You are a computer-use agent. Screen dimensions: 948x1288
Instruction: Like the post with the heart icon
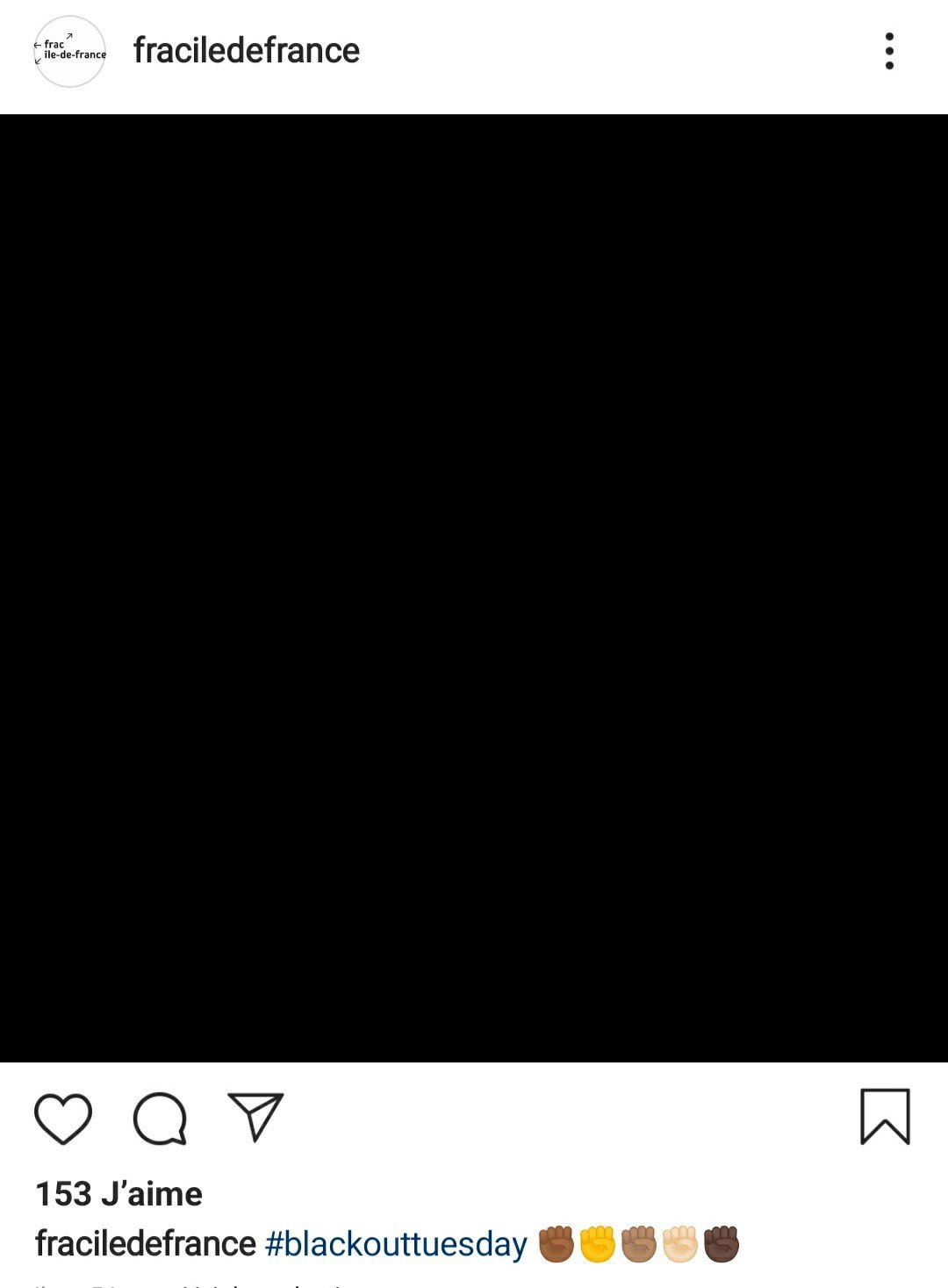click(63, 1118)
